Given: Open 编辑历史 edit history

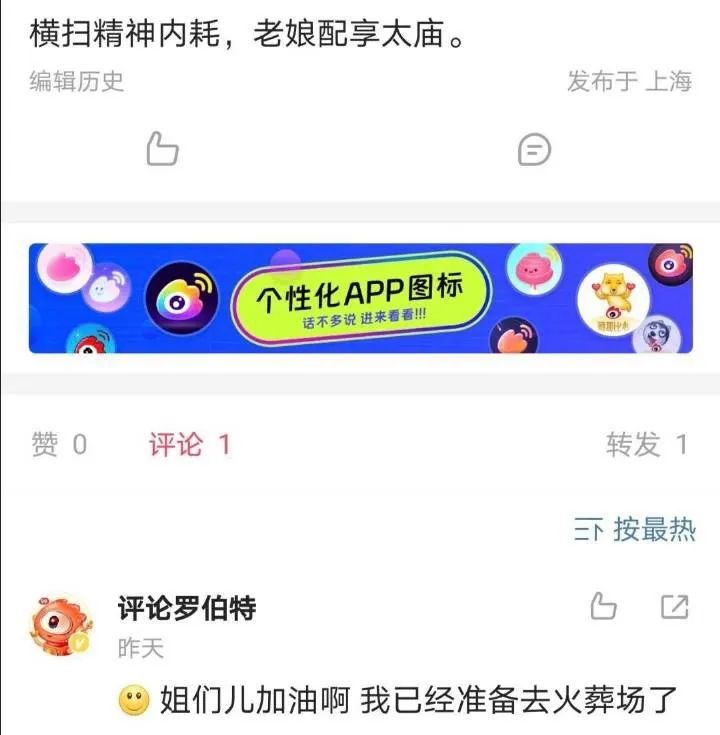Looking at the screenshot, I should click(x=77, y=82).
